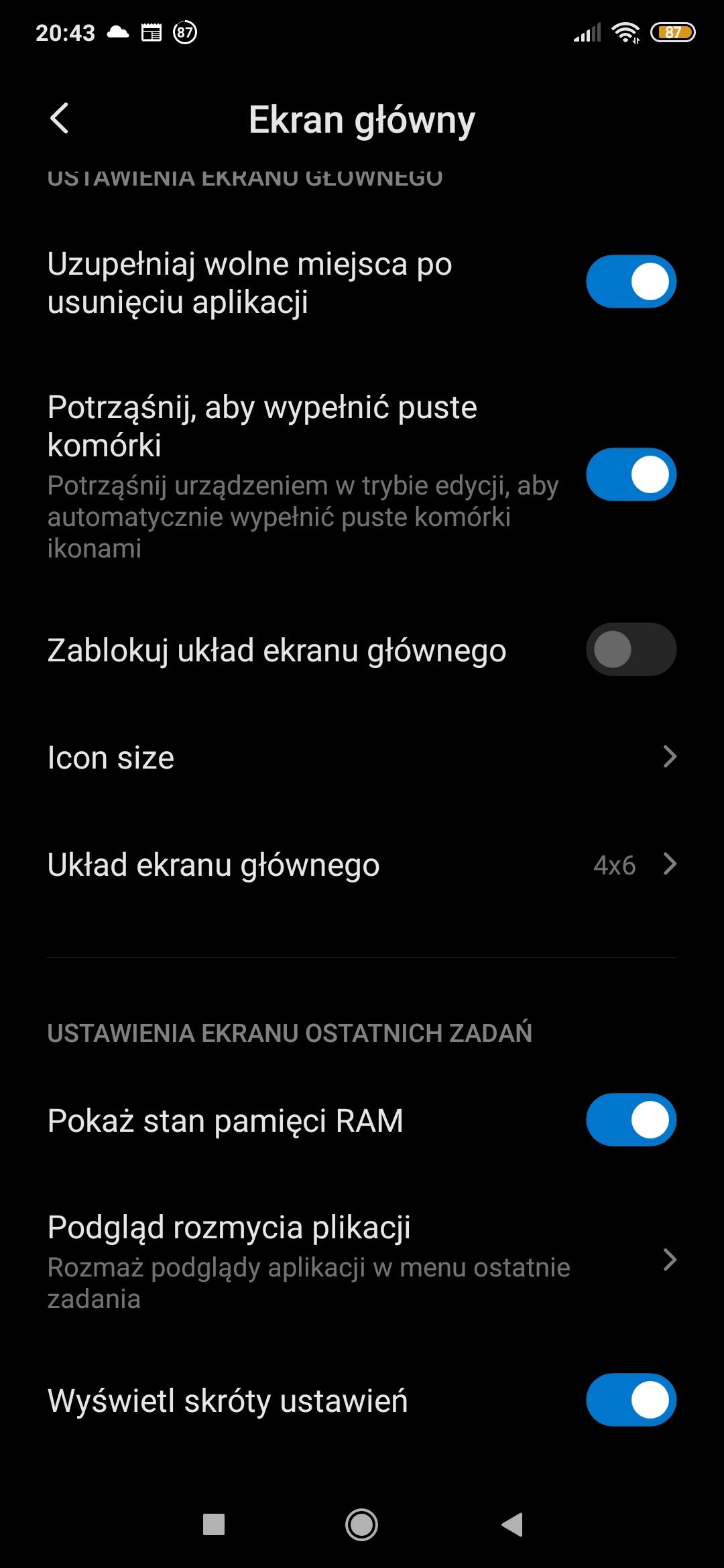The image size is (724, 1568).
Task: Enable Zablokuj układ ekranu głównego
Action: click(631, 649)
